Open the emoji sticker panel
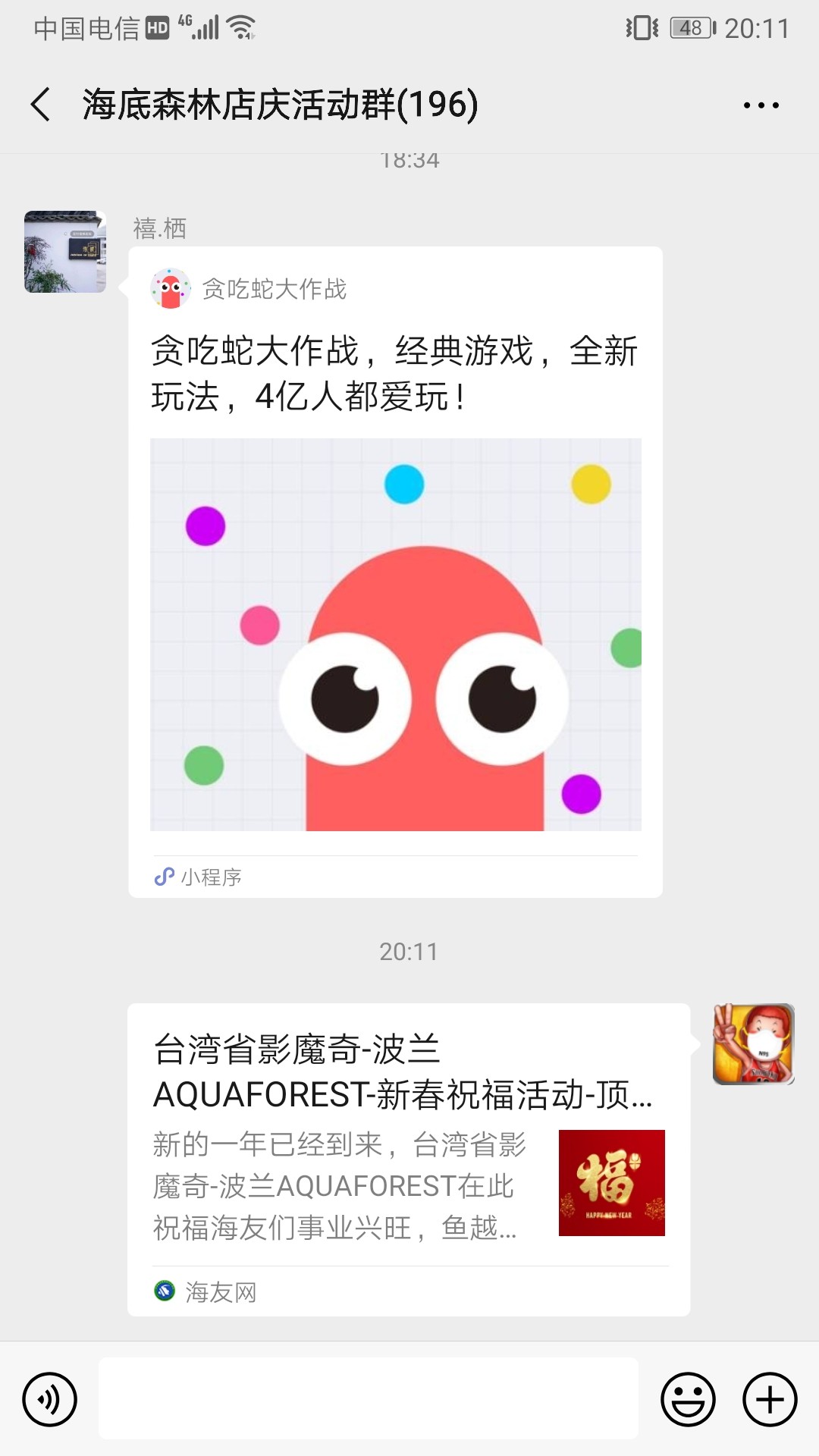The image size is (819, 1456). (x=688, y=1399)
